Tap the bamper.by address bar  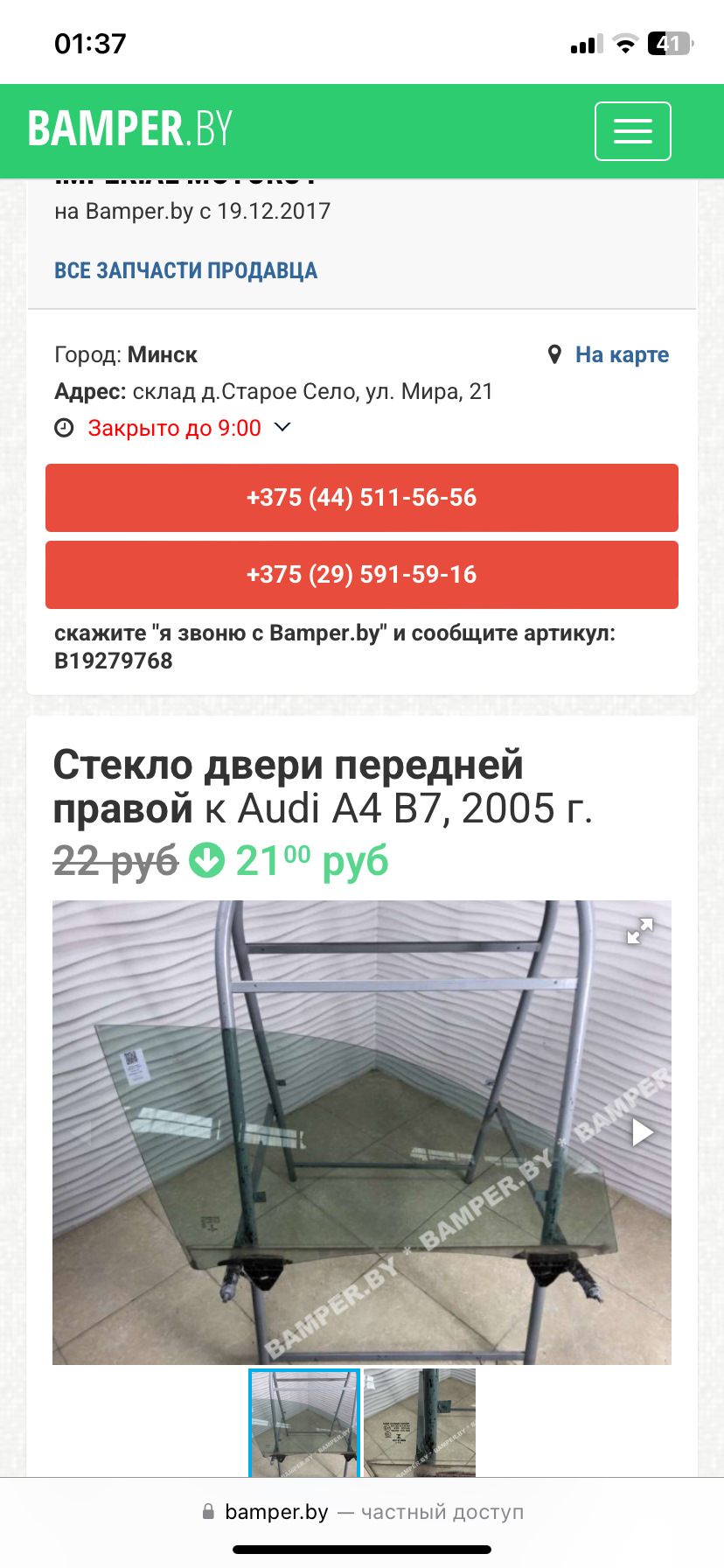click(362, 1512)
